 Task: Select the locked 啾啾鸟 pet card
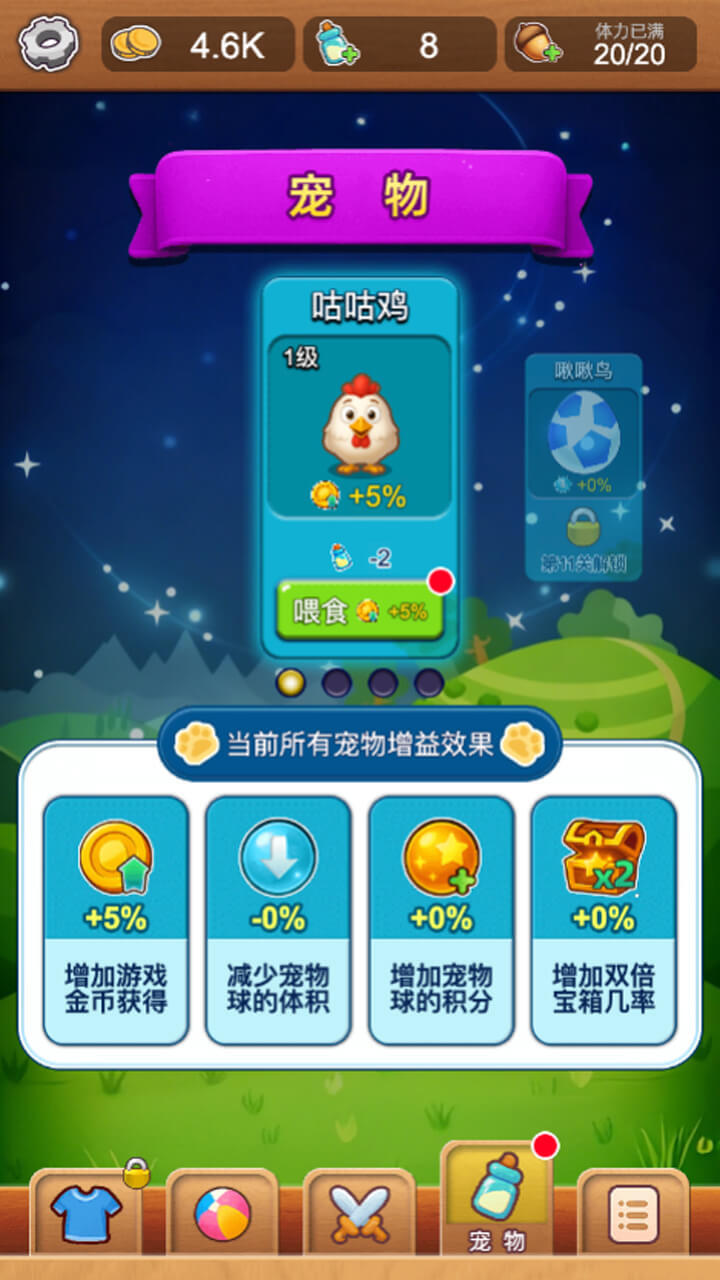point(584,466)
